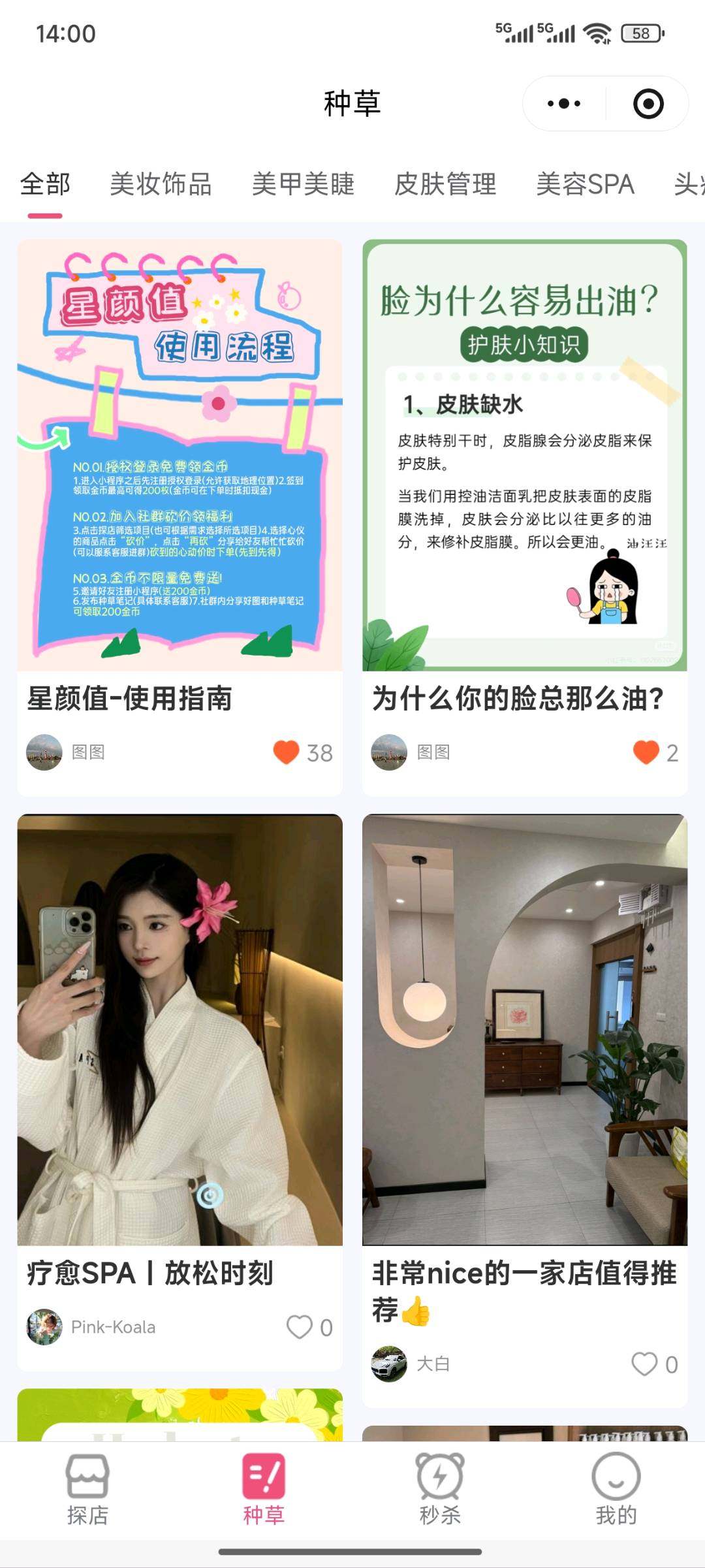
Task: Switch to the 美容SPA tab
Action: (x=585, y=185)
